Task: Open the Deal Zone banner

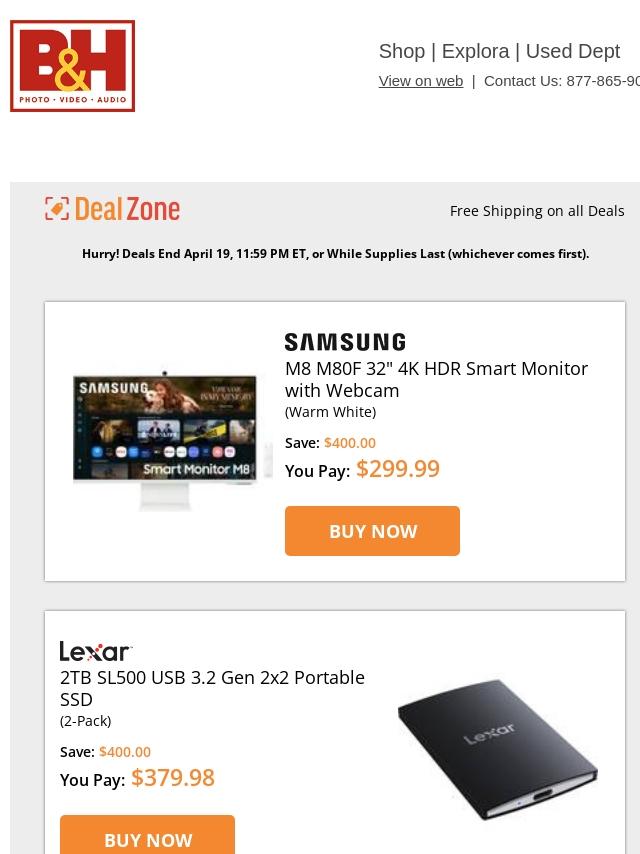Action: 113,209
